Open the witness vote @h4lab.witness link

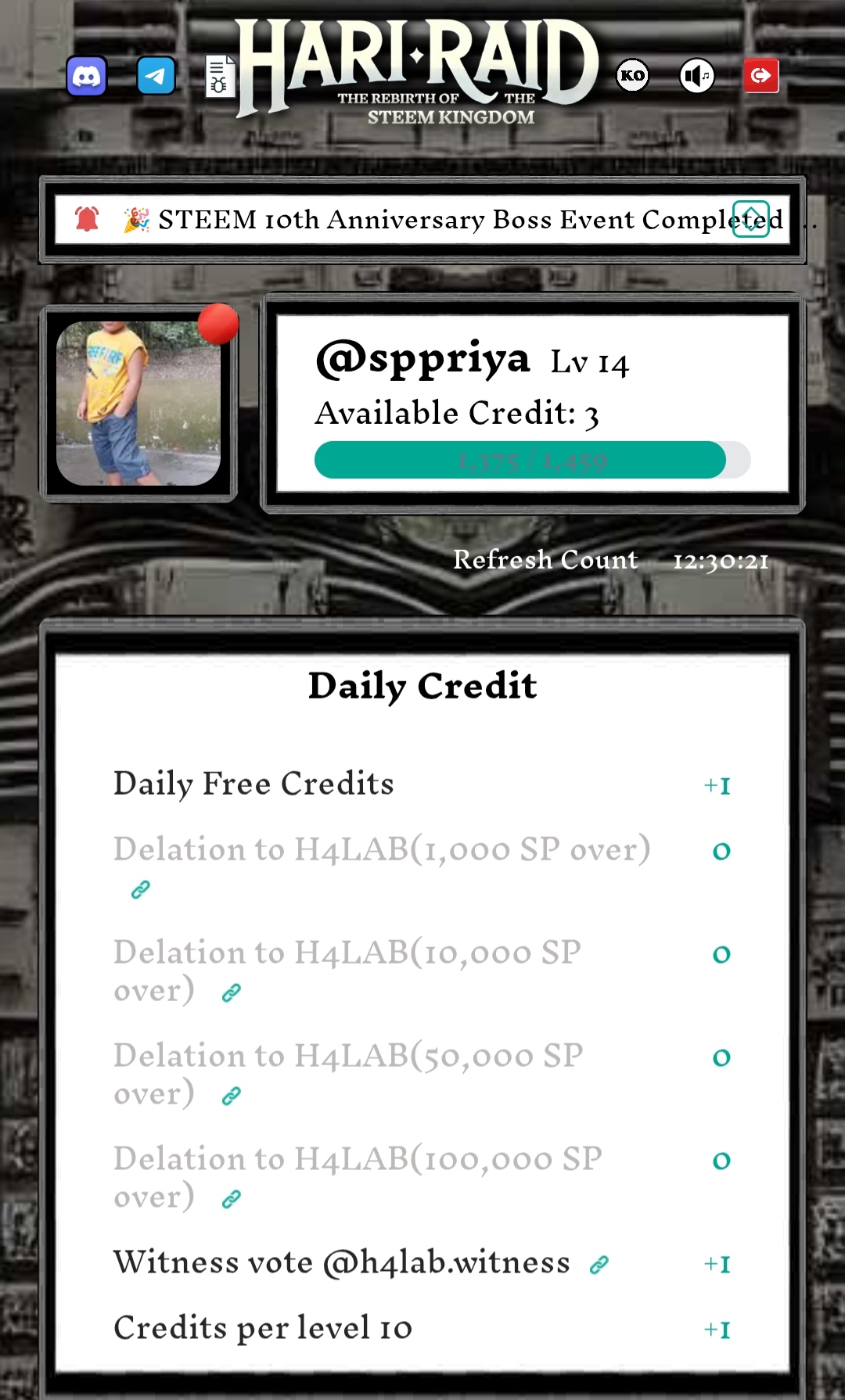pos(599,1265)
